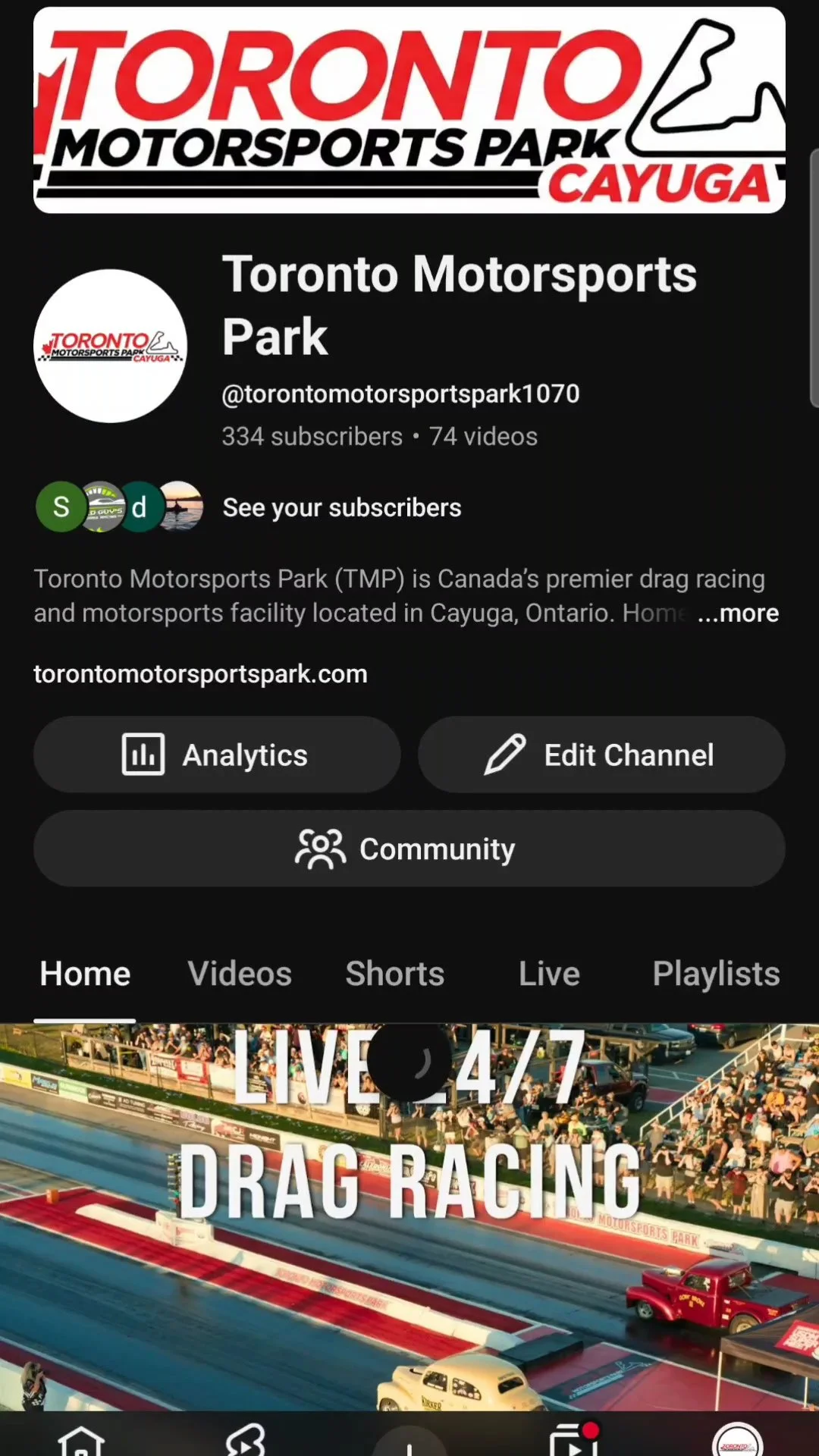The width and height of the screenshot is (819, 1456).
Task: Open channel Analytics
Action: (x=217, y=755)
